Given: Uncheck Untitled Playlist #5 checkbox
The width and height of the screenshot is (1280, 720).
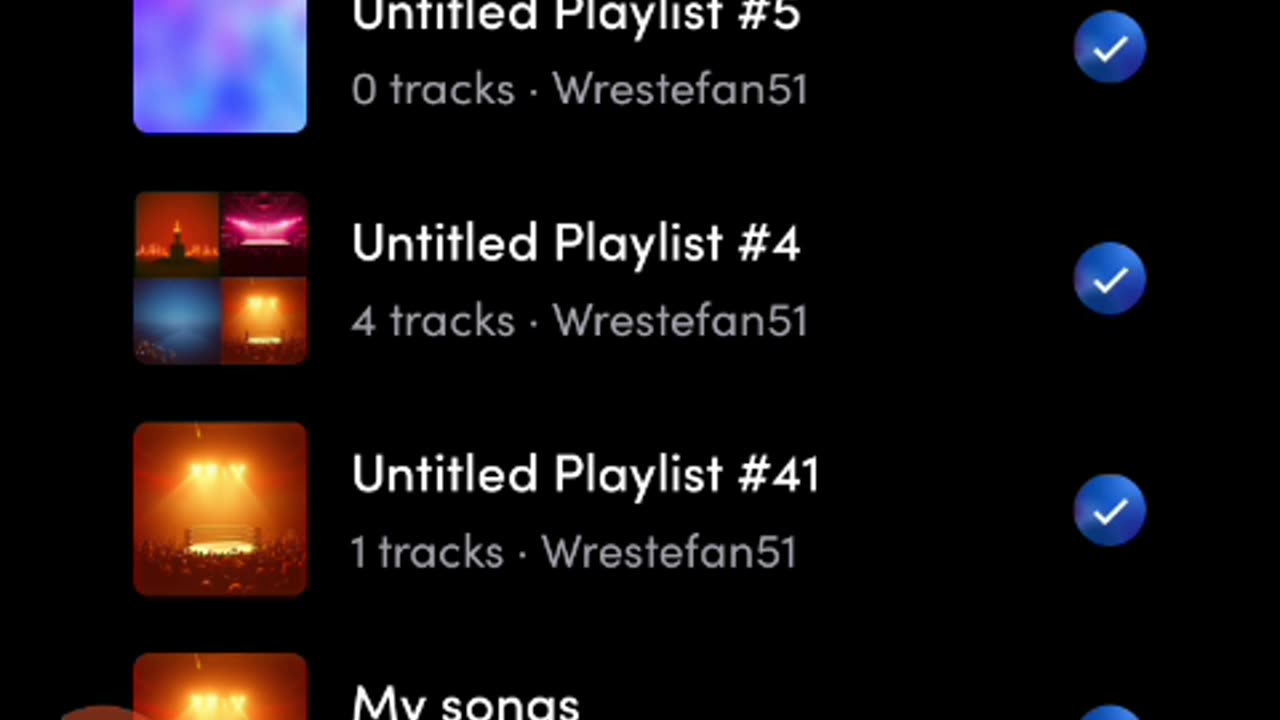Looking at the screenshot, I should (1109, 48).
